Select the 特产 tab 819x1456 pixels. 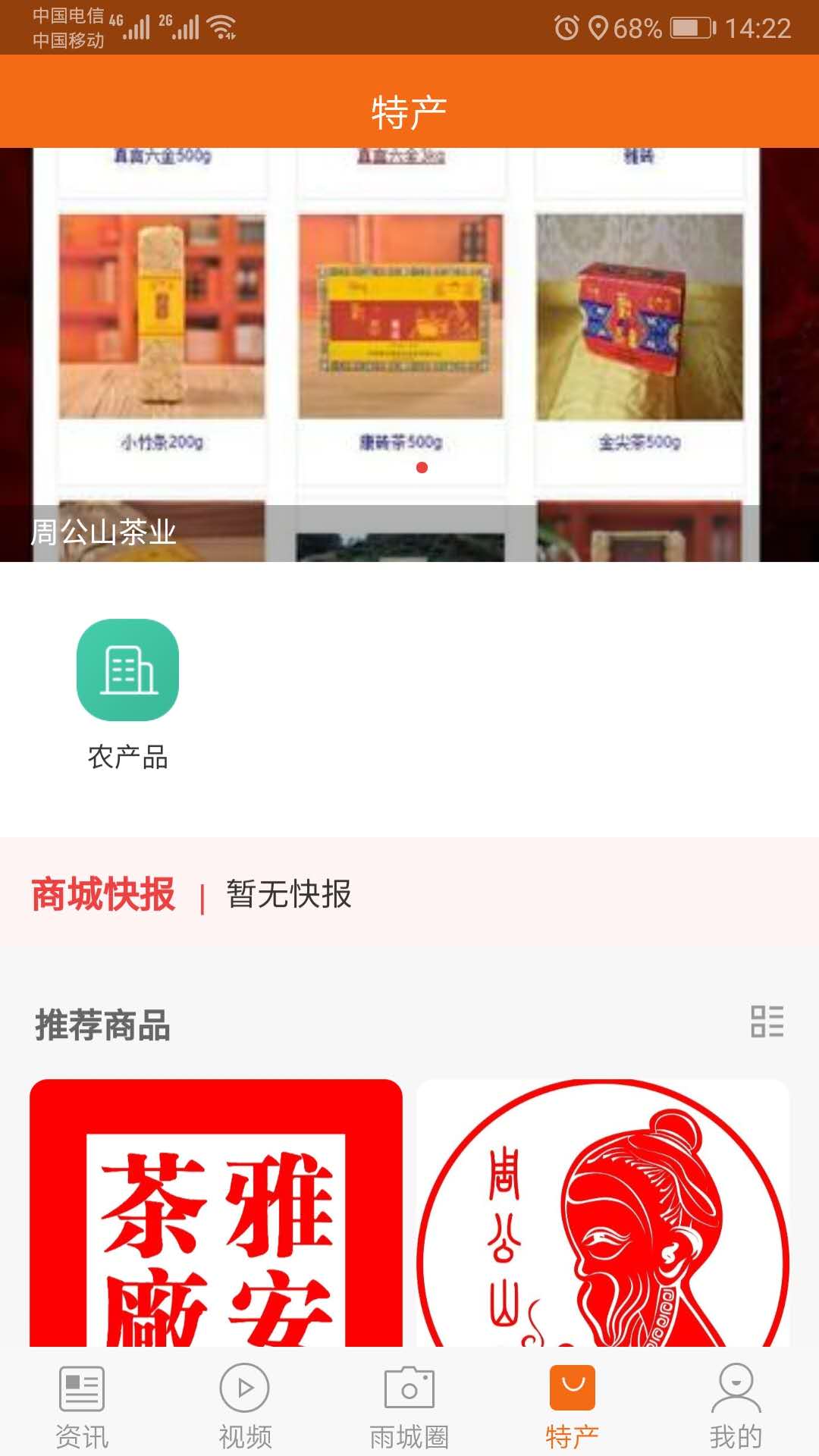pos(573,1407)
